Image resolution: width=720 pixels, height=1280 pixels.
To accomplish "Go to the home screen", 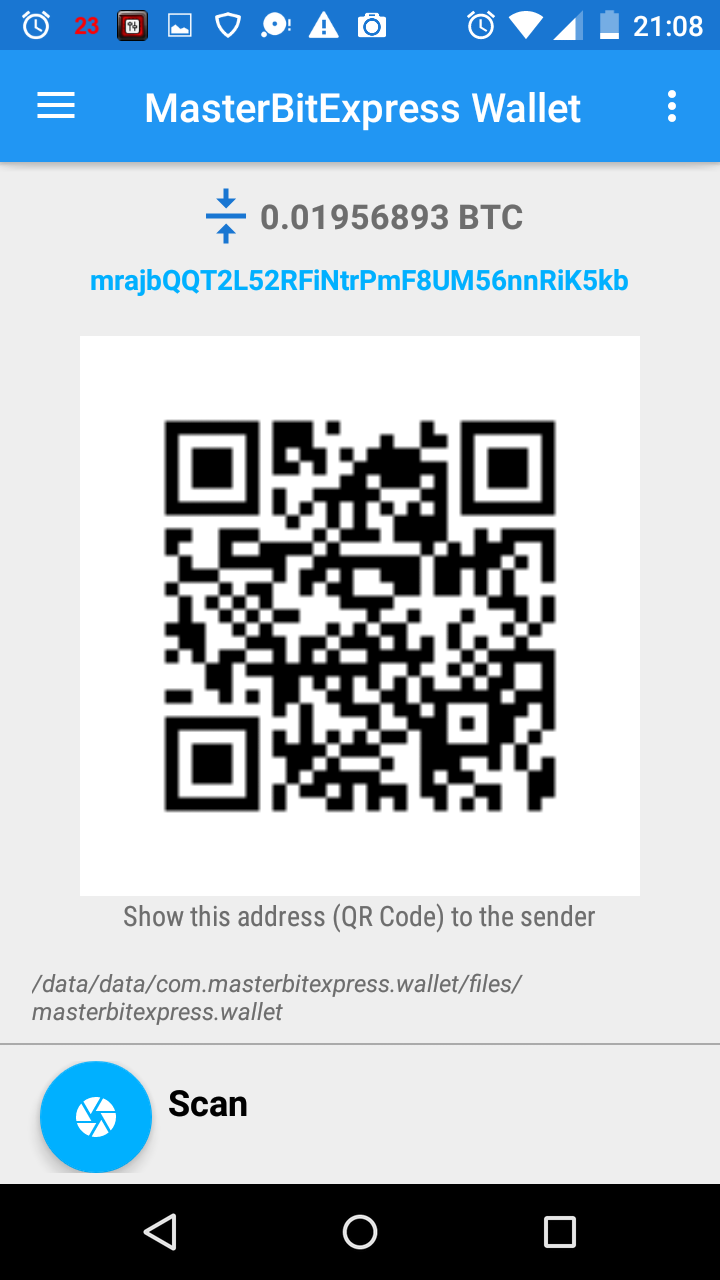I will click(x=360, y=1232).
